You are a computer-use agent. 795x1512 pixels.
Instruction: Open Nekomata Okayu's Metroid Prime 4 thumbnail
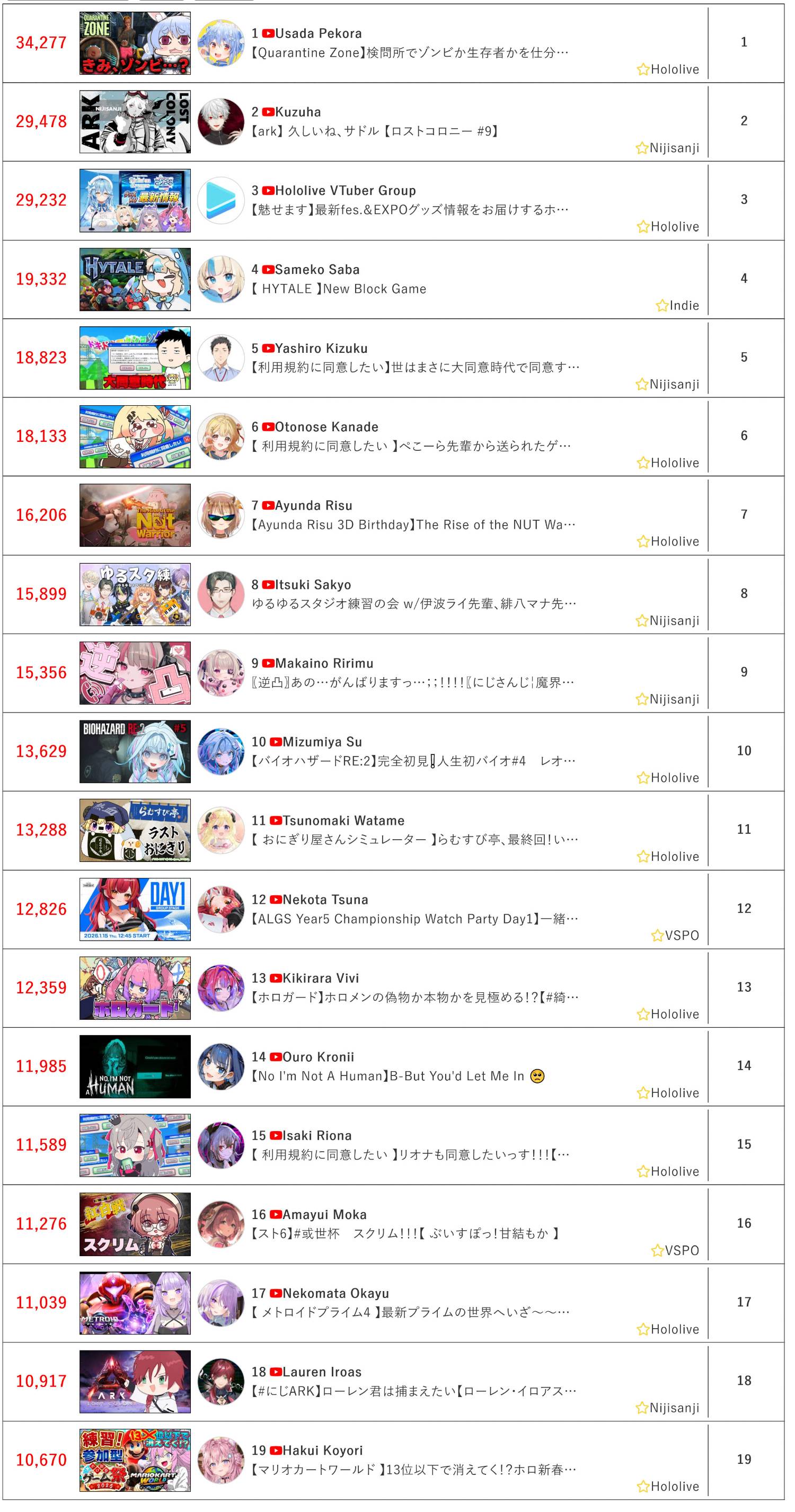[135, 1302]
